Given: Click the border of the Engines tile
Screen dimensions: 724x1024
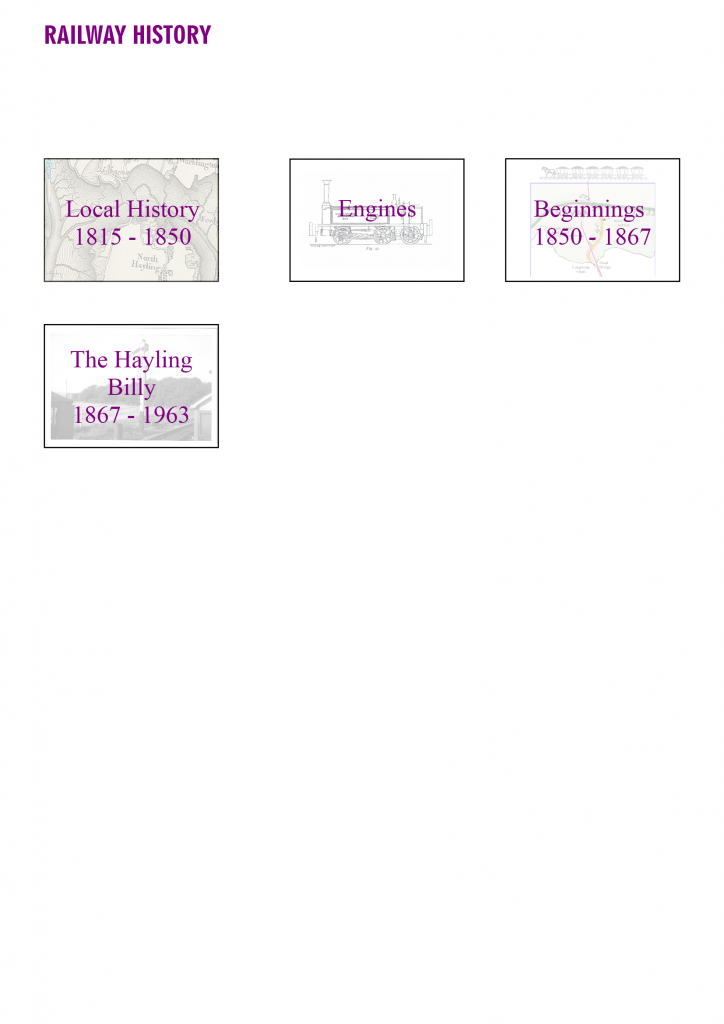Looking at the screenshot, I should (x=376, y=161).
